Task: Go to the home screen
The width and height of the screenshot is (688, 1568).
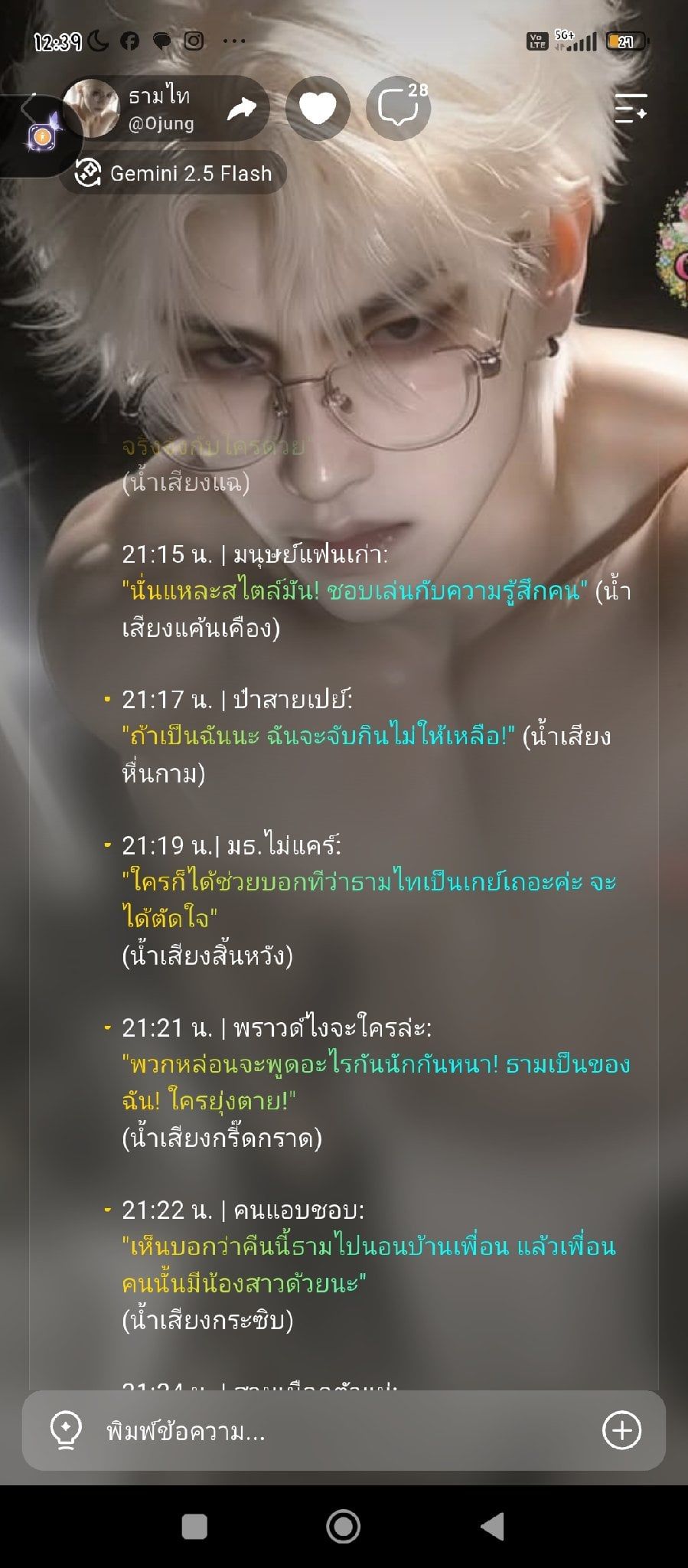Action: (x=344, y=1526)
